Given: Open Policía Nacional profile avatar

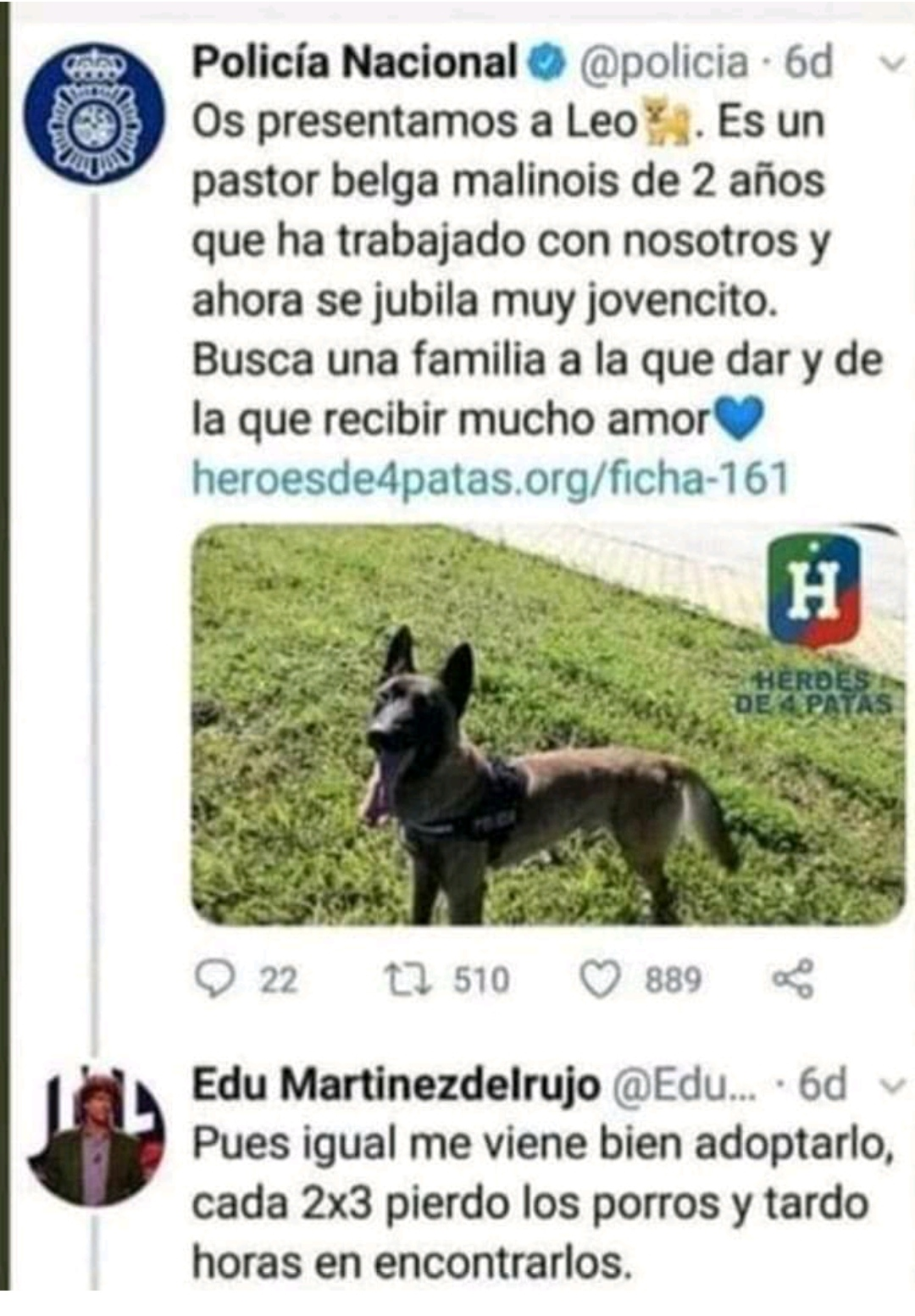Looking at the screenshot, I should [x=93, y=115].
